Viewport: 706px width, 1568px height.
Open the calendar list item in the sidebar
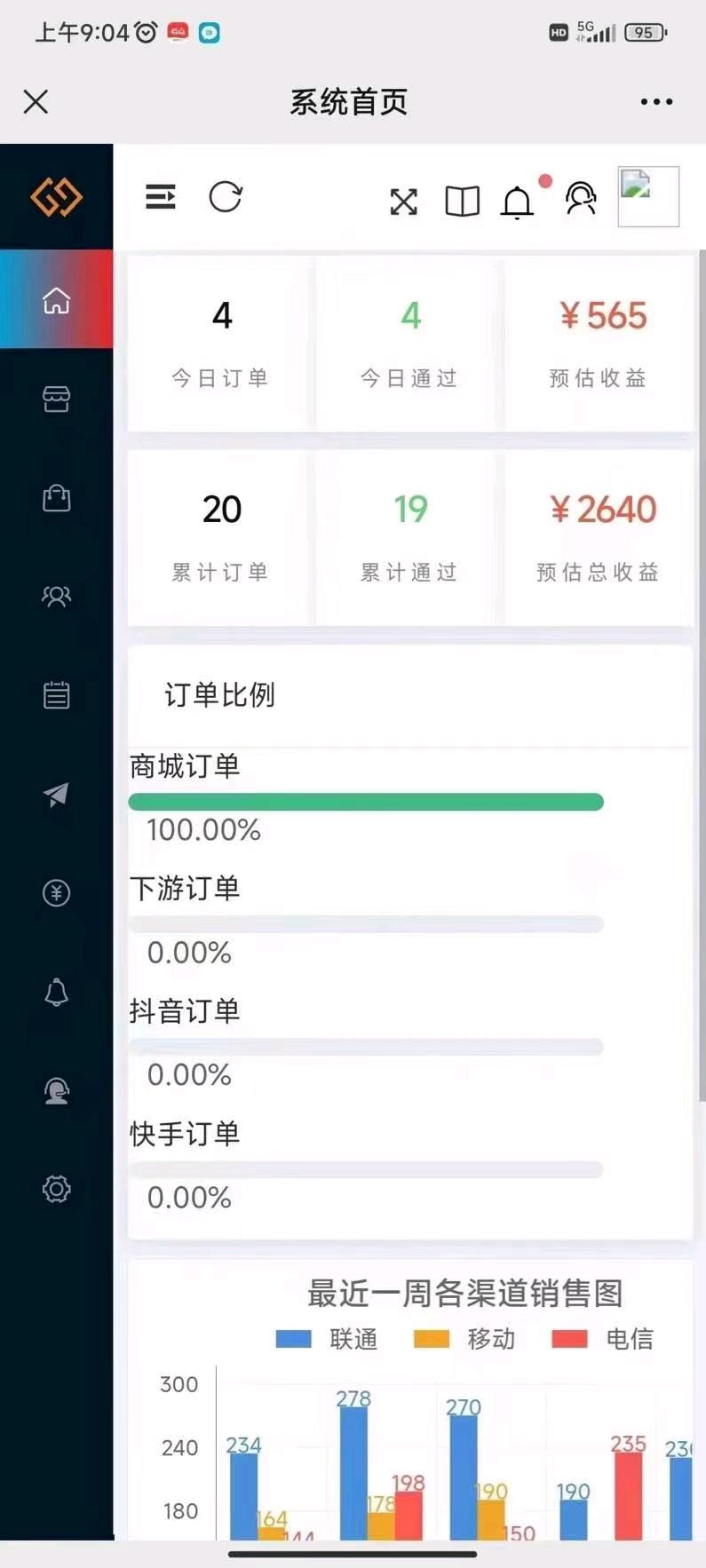tap(56, 694)
